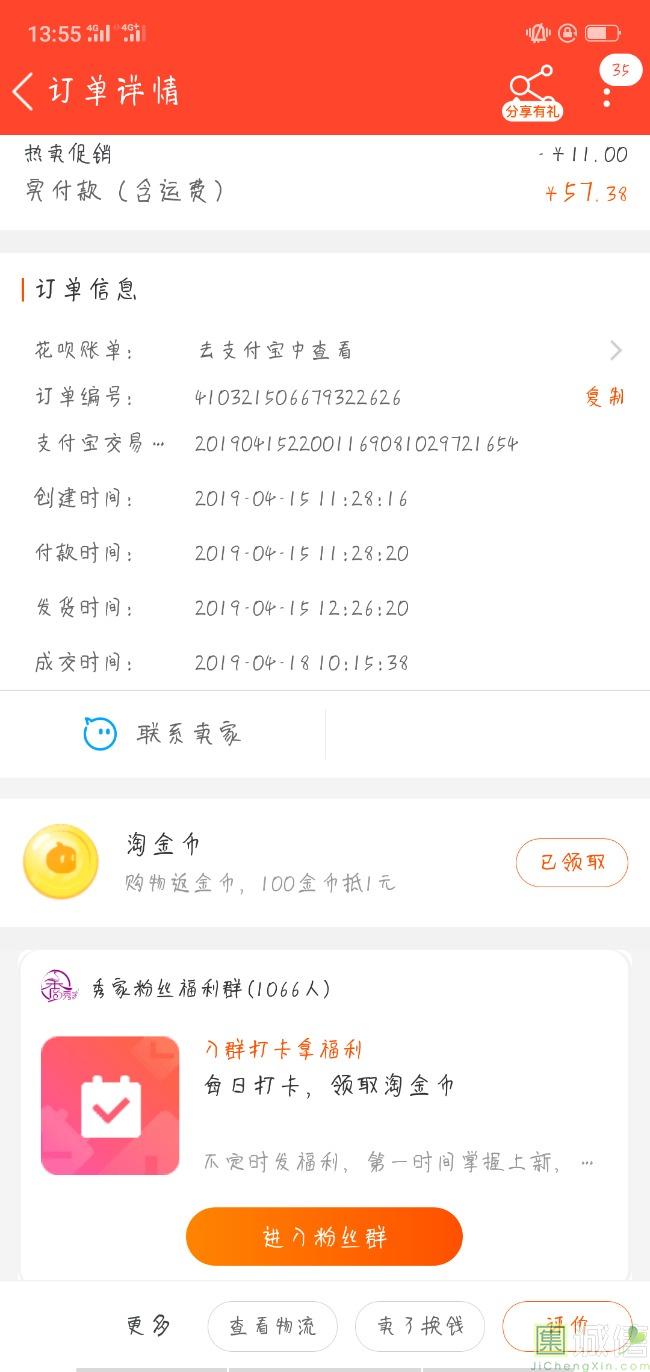Show 更多 order options
The height and width of the screenshot is (1372, 650).
click(x=149, y=1326)
